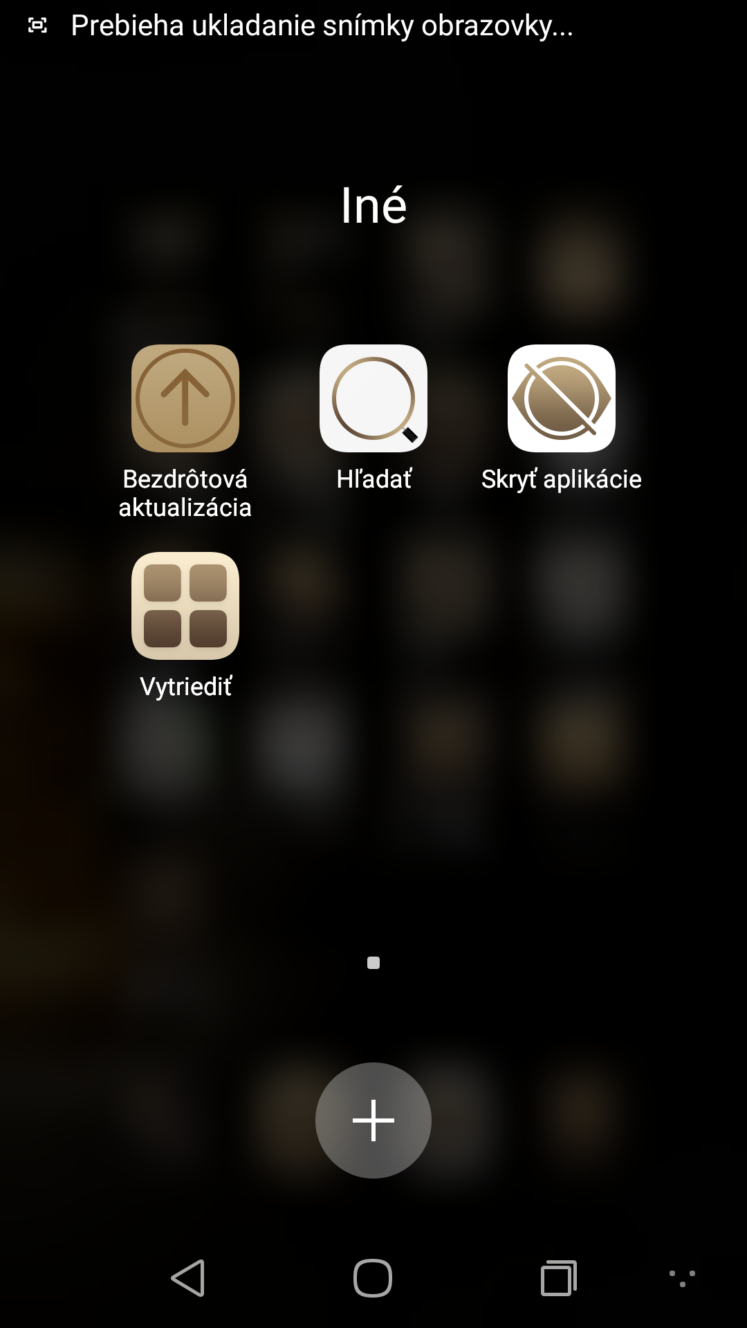Open Skryť aplikácie
Screen dimensions: 747x1328
point(561,399)
